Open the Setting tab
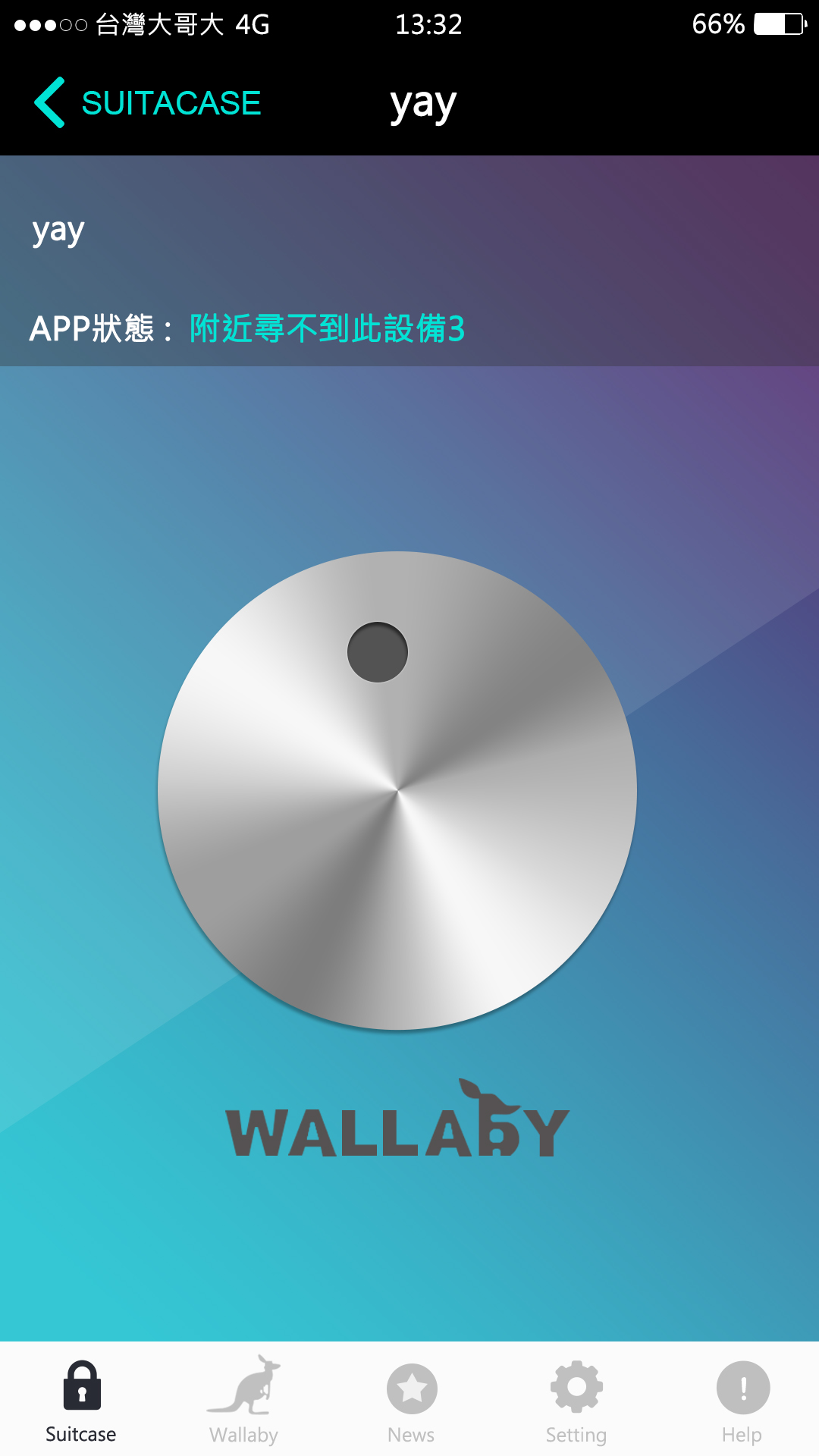Image resolution: width=819 pixels, height=1456 pixels. (x=576, y=1399)
